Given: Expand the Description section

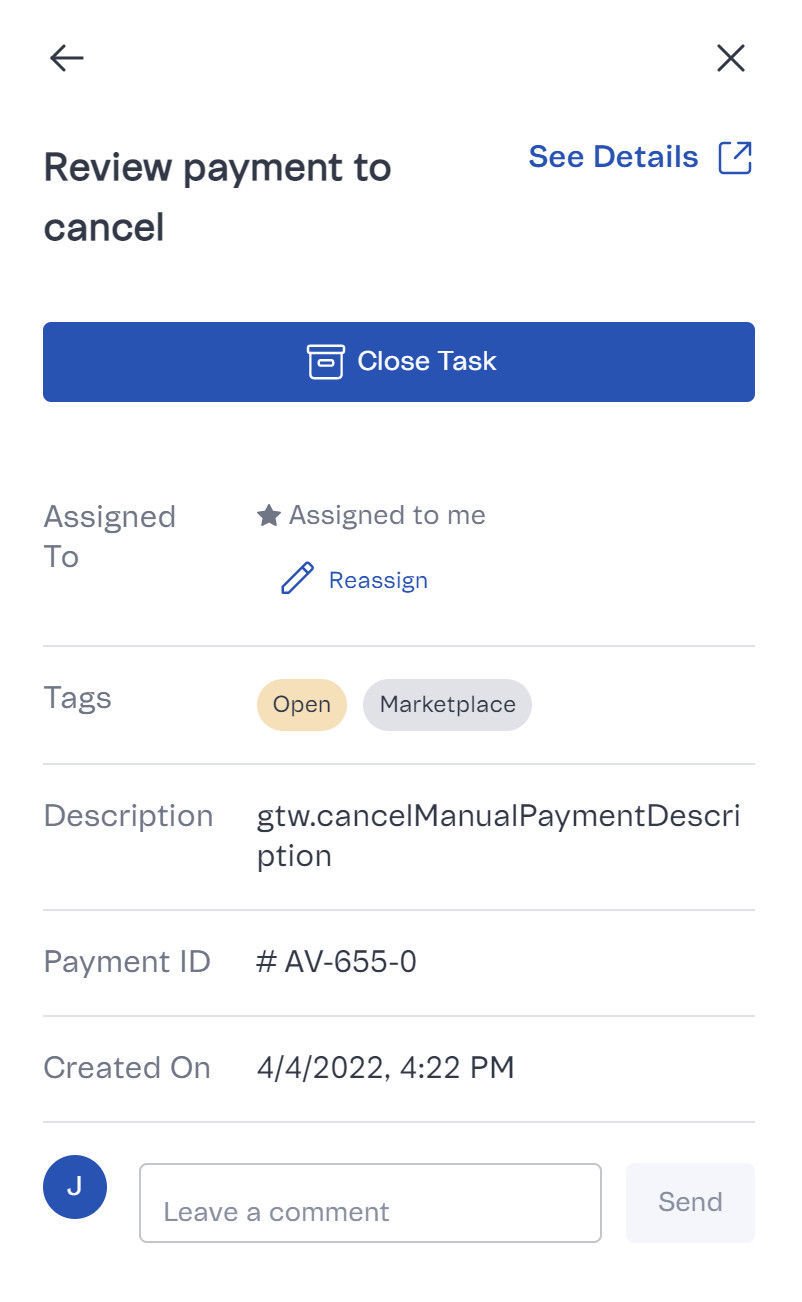Looking at the screenshot, I should (128, 815).
